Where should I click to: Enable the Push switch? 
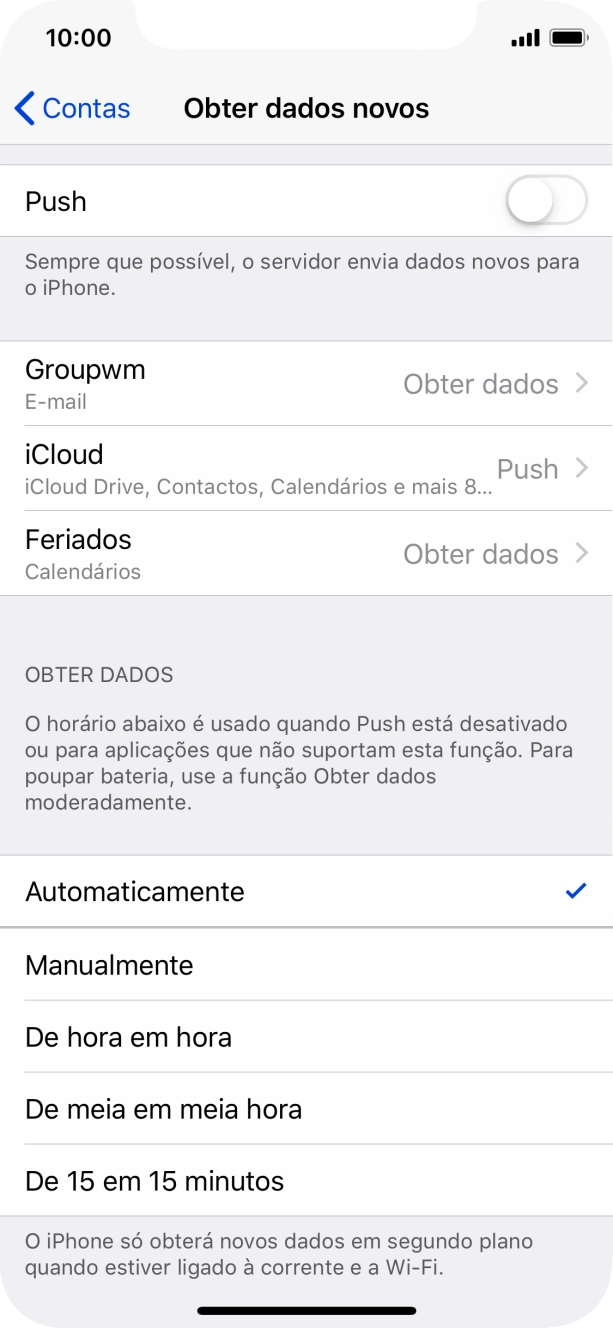[545, 202]
